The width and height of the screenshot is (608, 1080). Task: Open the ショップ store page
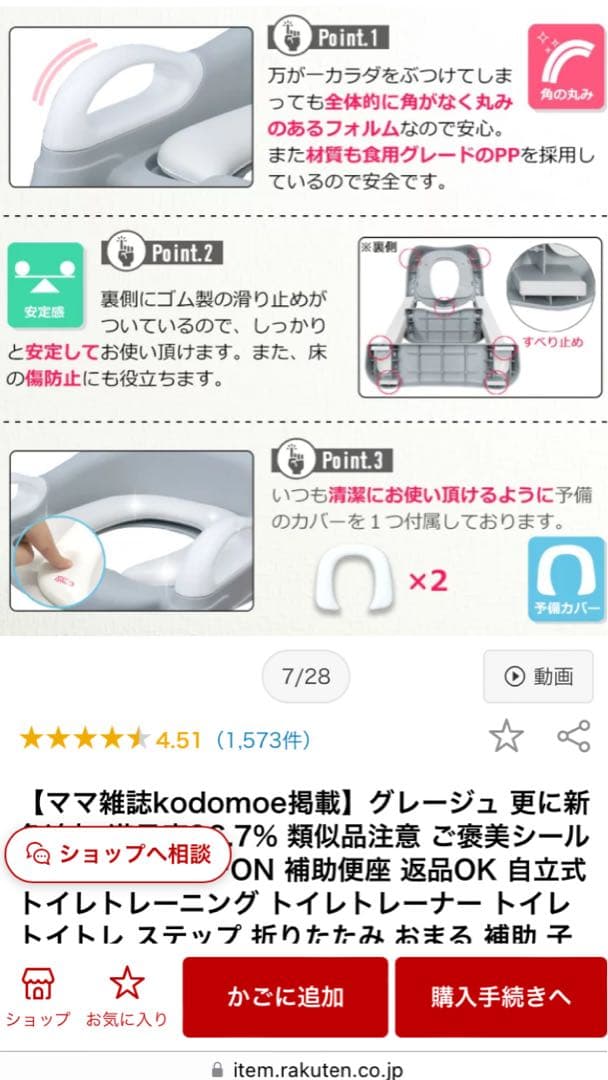click(38, 996)
